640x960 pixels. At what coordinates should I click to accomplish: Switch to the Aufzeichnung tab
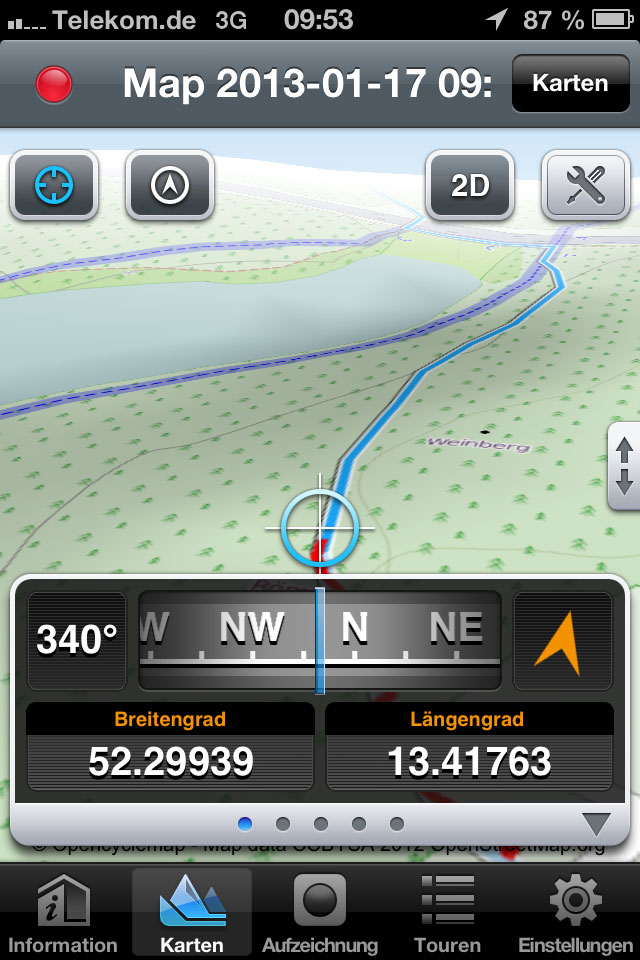click(320, 913)
